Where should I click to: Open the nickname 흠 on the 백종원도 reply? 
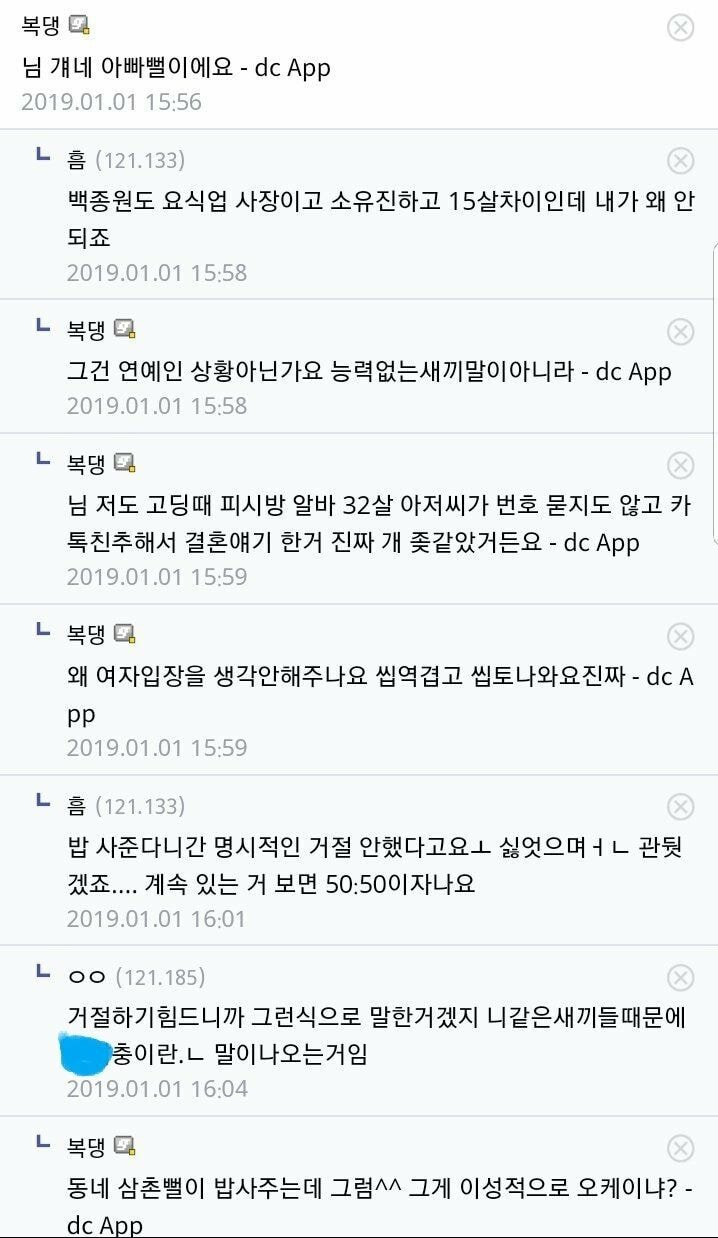76,160
